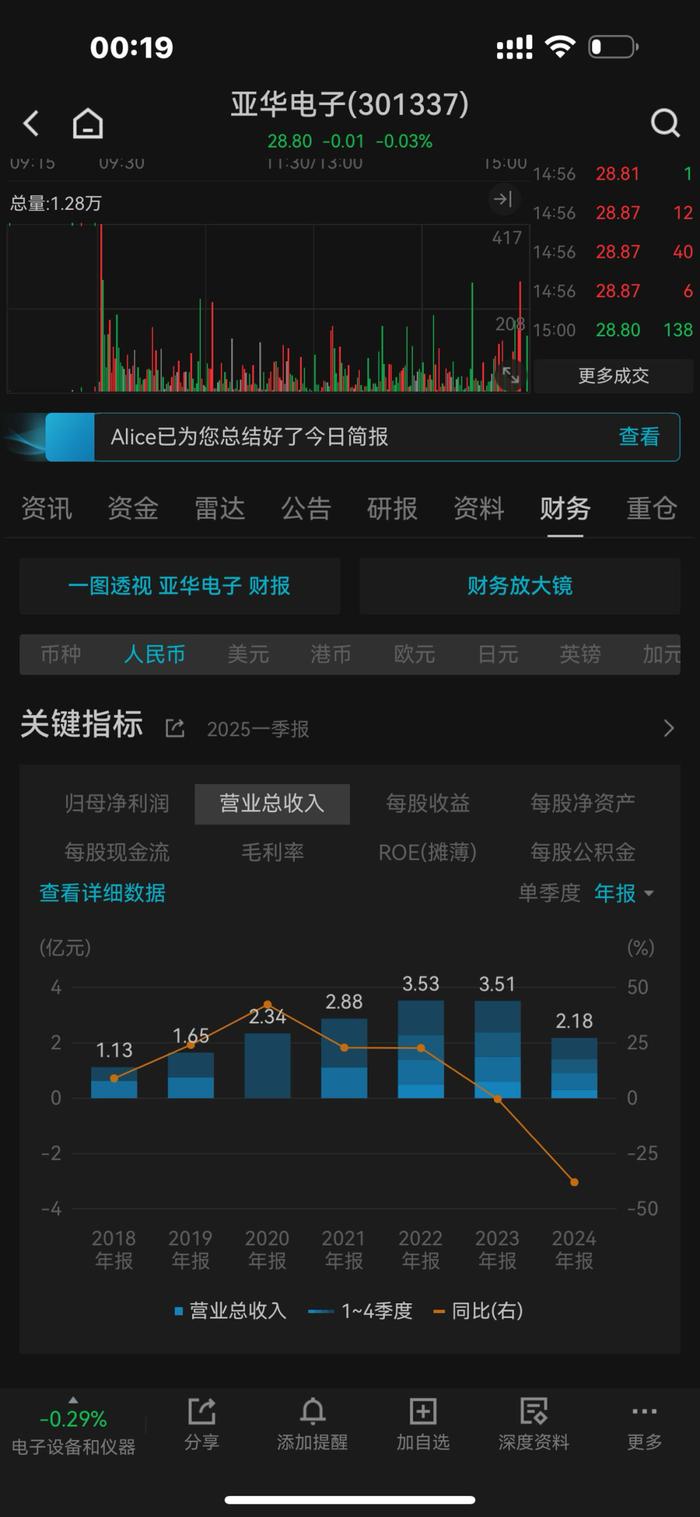Switch to the 资金 tab

133,509
